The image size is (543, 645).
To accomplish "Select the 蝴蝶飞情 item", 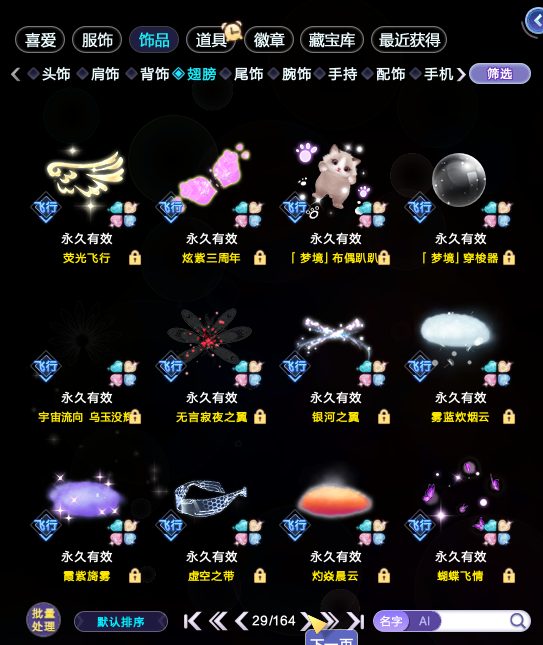I will pyautogui.click(x=461, y=524).
